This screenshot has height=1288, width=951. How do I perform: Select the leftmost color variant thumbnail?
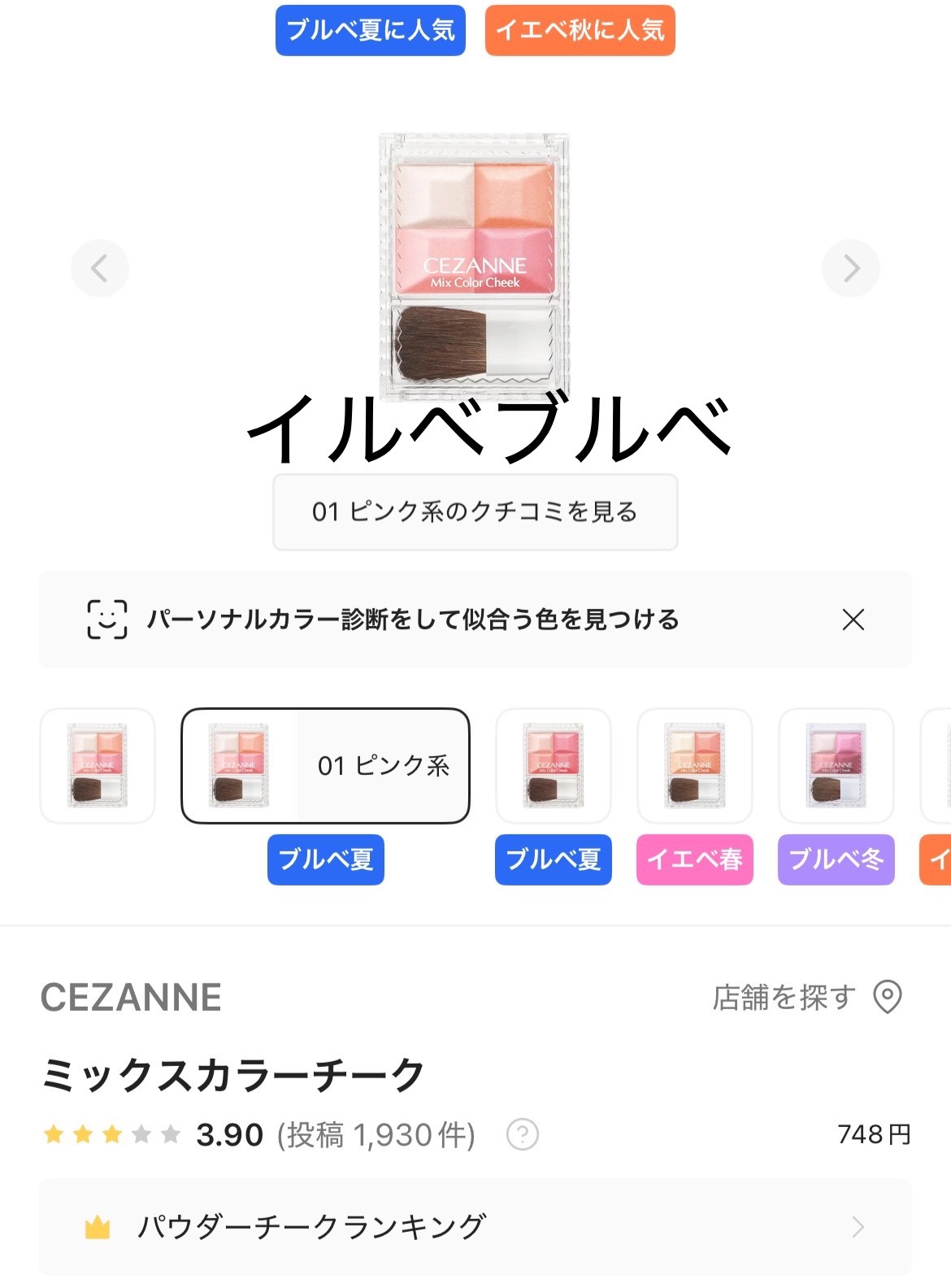coord(97,766)
